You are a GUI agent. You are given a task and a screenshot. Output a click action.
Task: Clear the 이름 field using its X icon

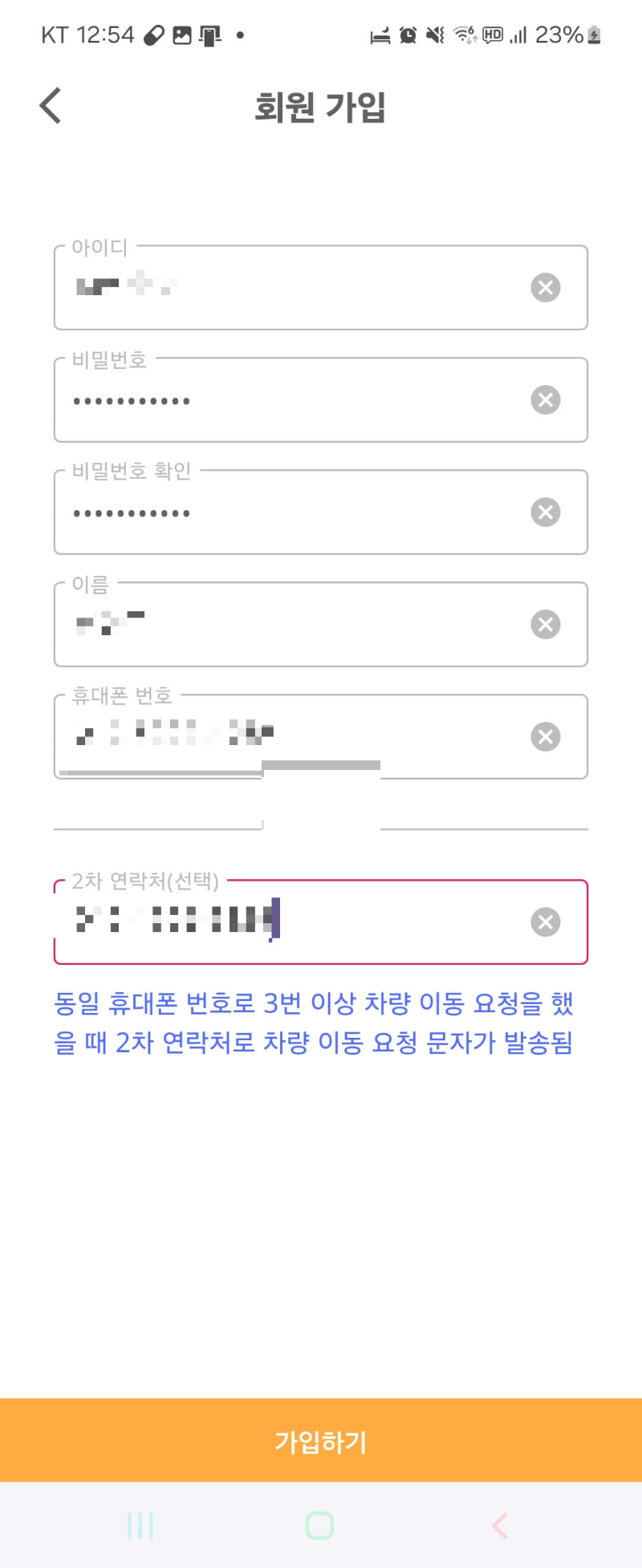546,624
